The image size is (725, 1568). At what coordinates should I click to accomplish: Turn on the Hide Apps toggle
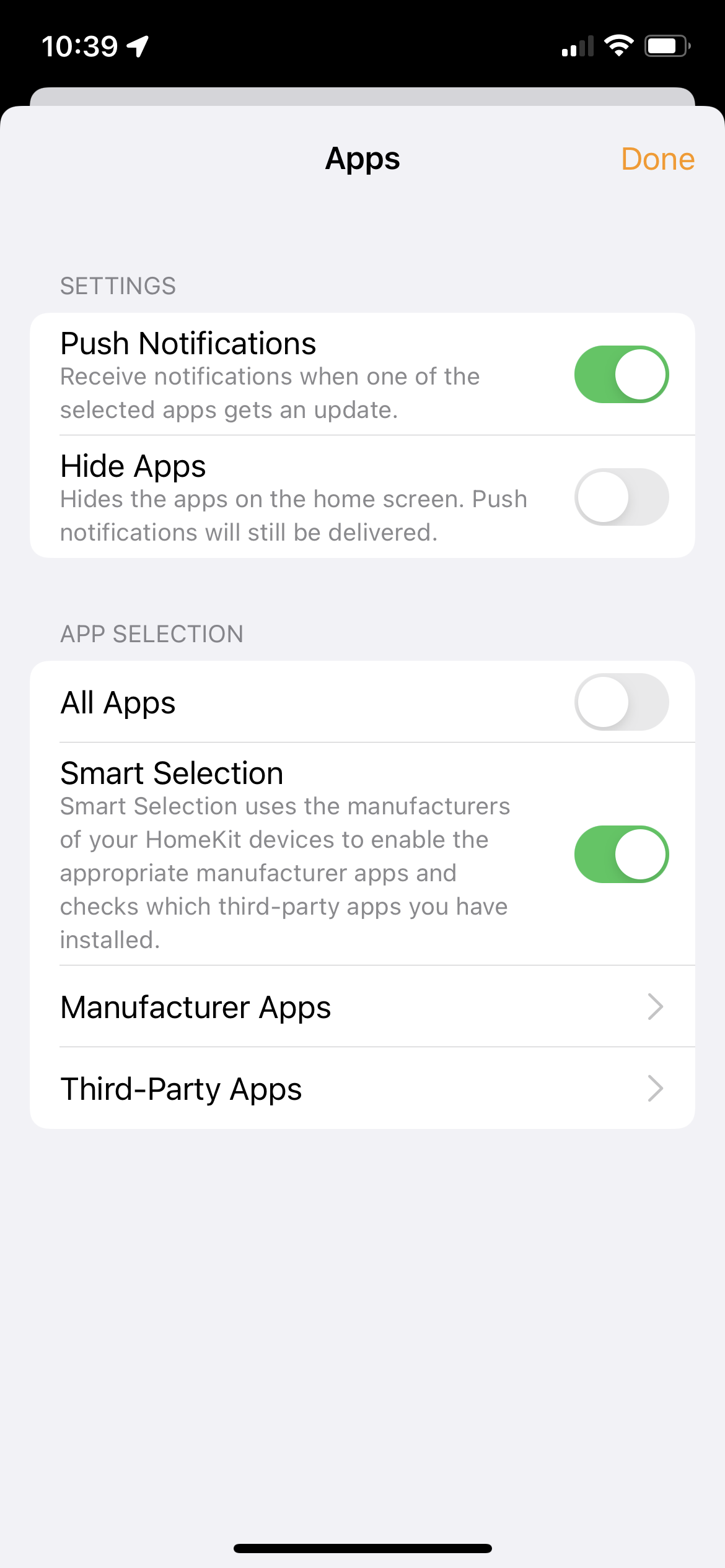(x=621, y=497)
